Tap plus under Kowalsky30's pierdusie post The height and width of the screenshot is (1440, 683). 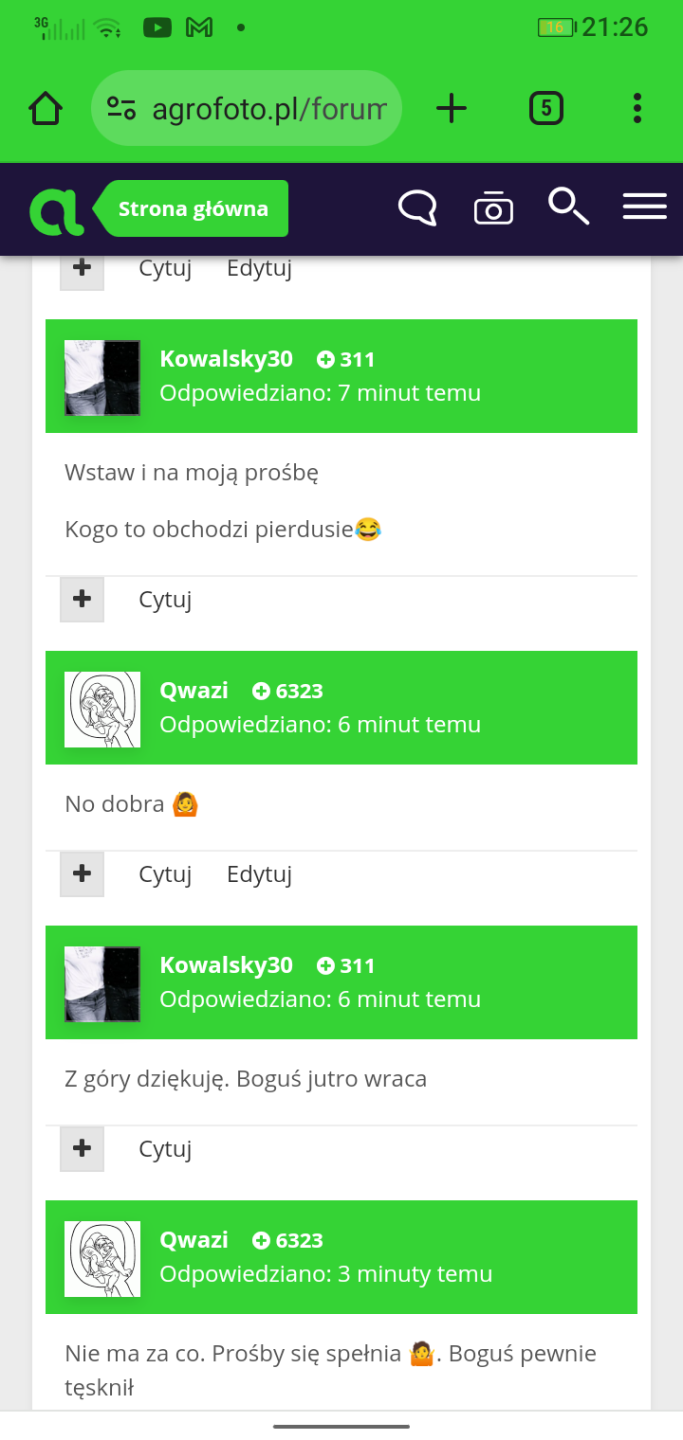[82, 600]
